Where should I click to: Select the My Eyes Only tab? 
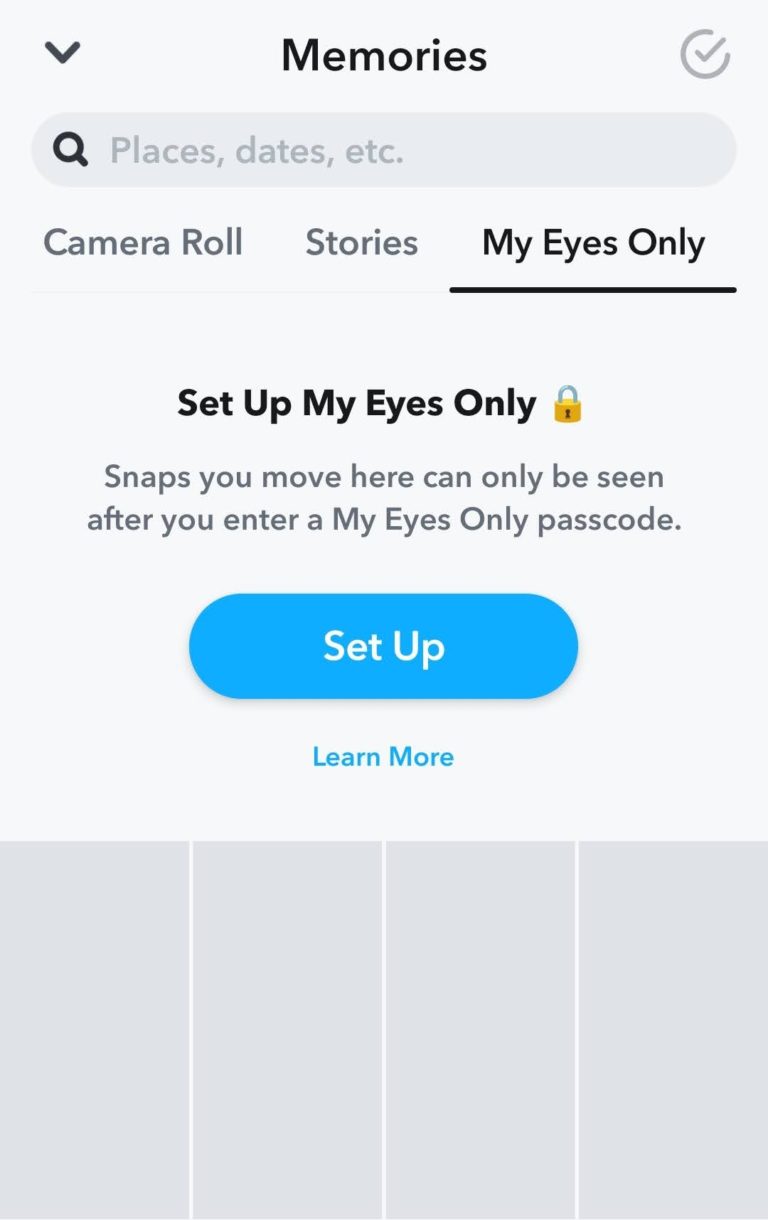point(593,245)
